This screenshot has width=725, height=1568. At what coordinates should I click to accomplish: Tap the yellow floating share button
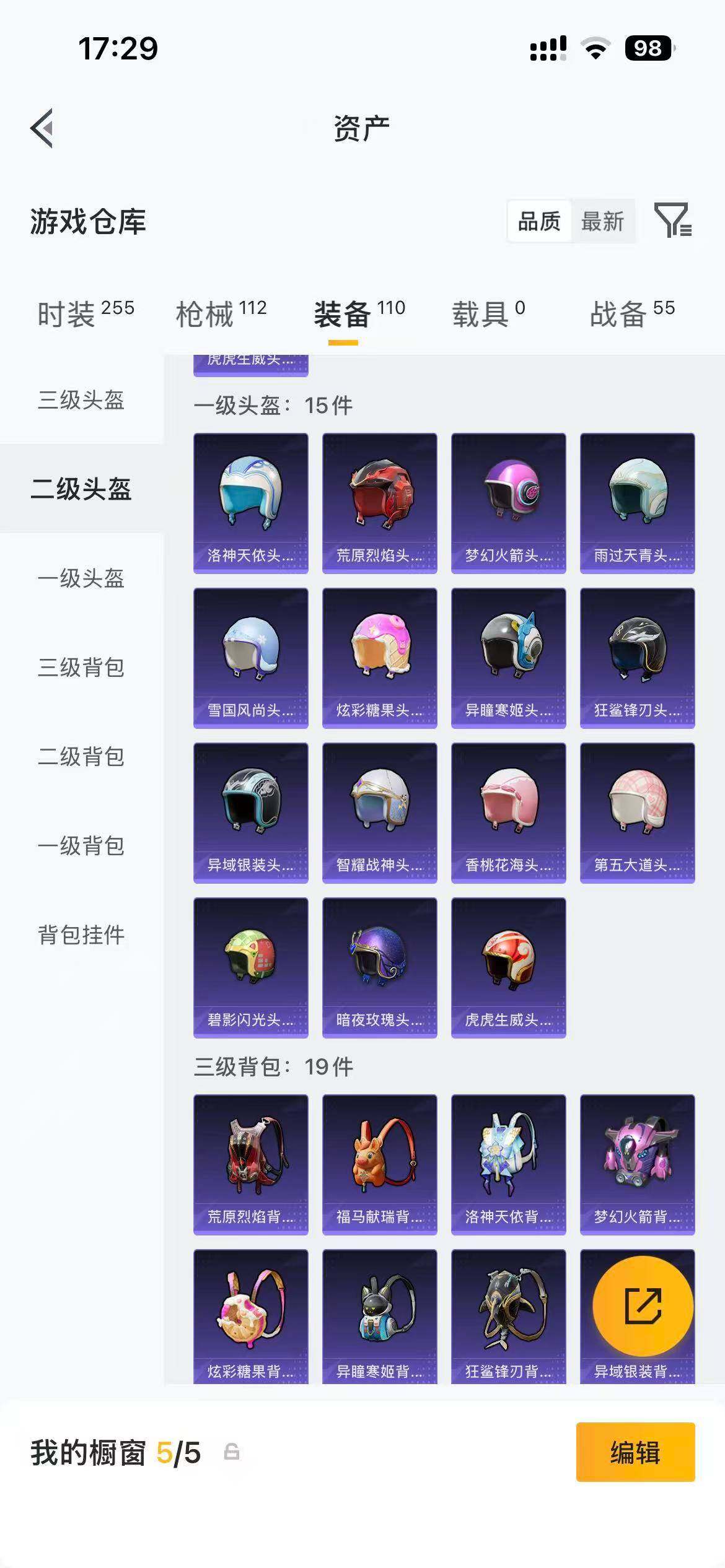click(x=643, y=1307)
